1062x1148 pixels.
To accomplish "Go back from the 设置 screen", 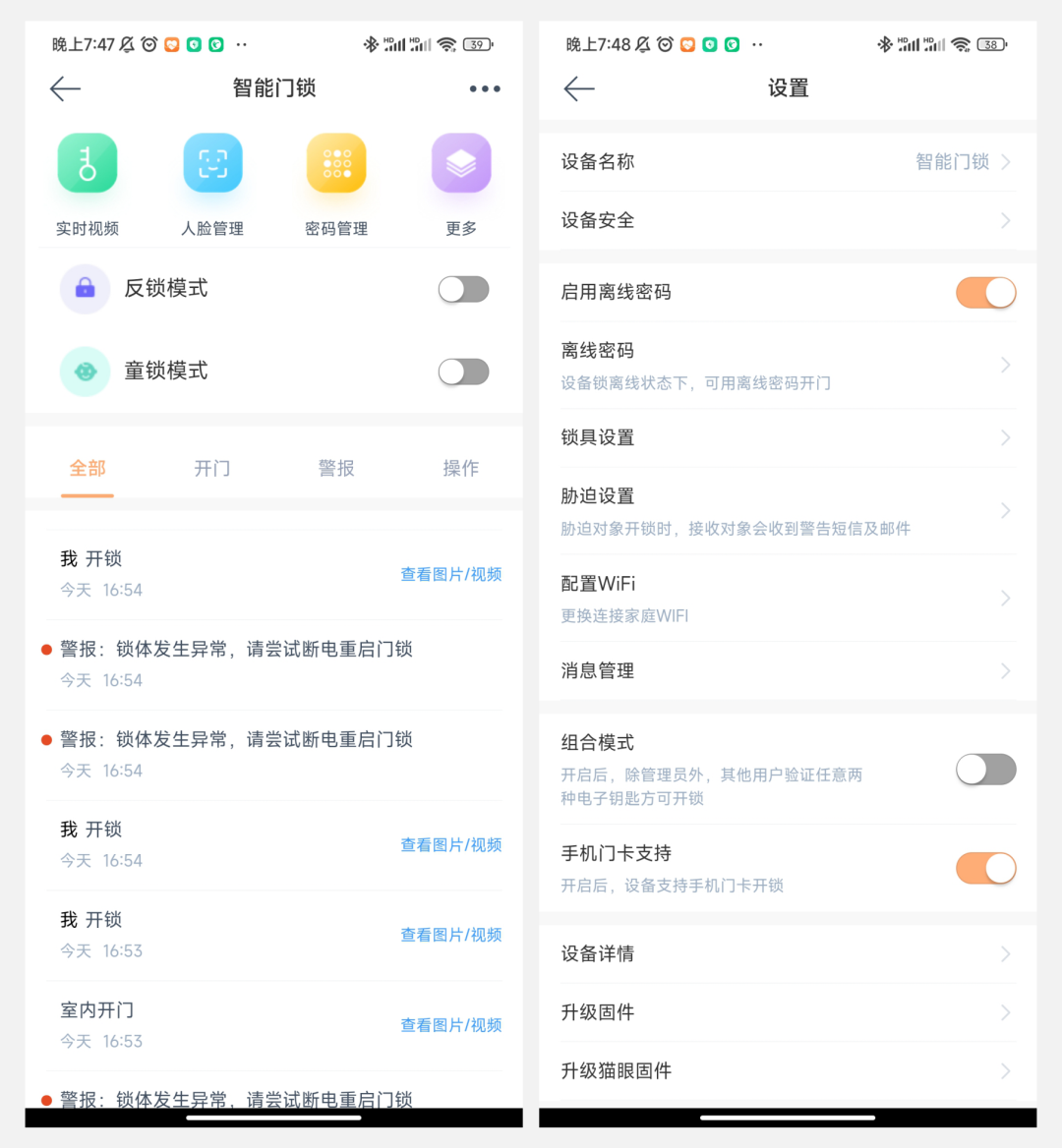I will coord(579,89).
